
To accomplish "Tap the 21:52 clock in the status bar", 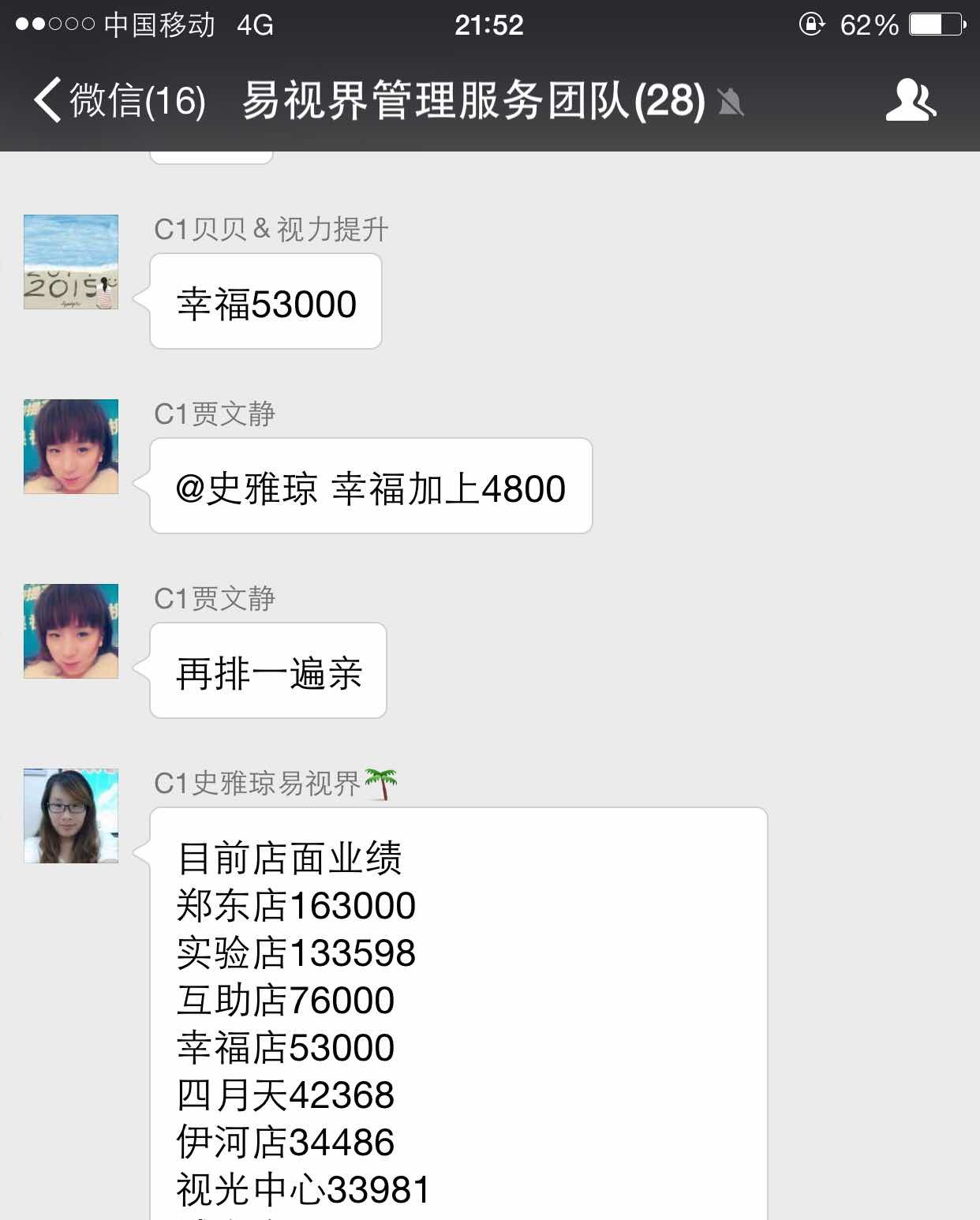I will point(489,24).
